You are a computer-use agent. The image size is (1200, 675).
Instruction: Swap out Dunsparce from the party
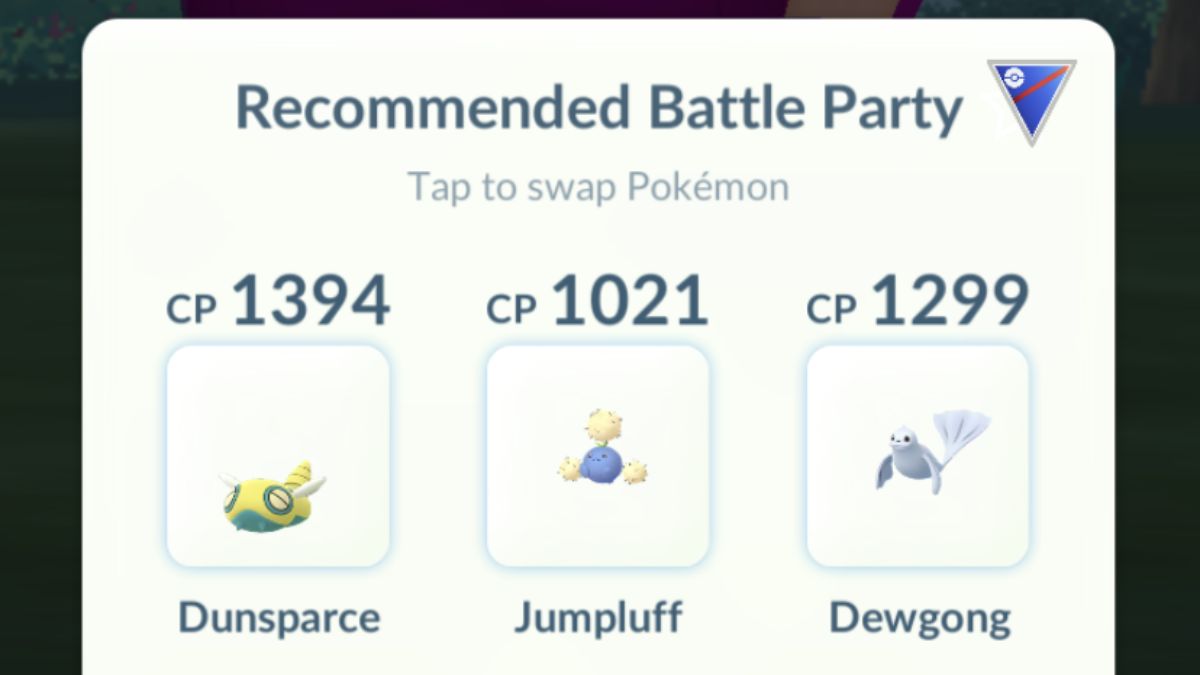[x=278, y=456]
